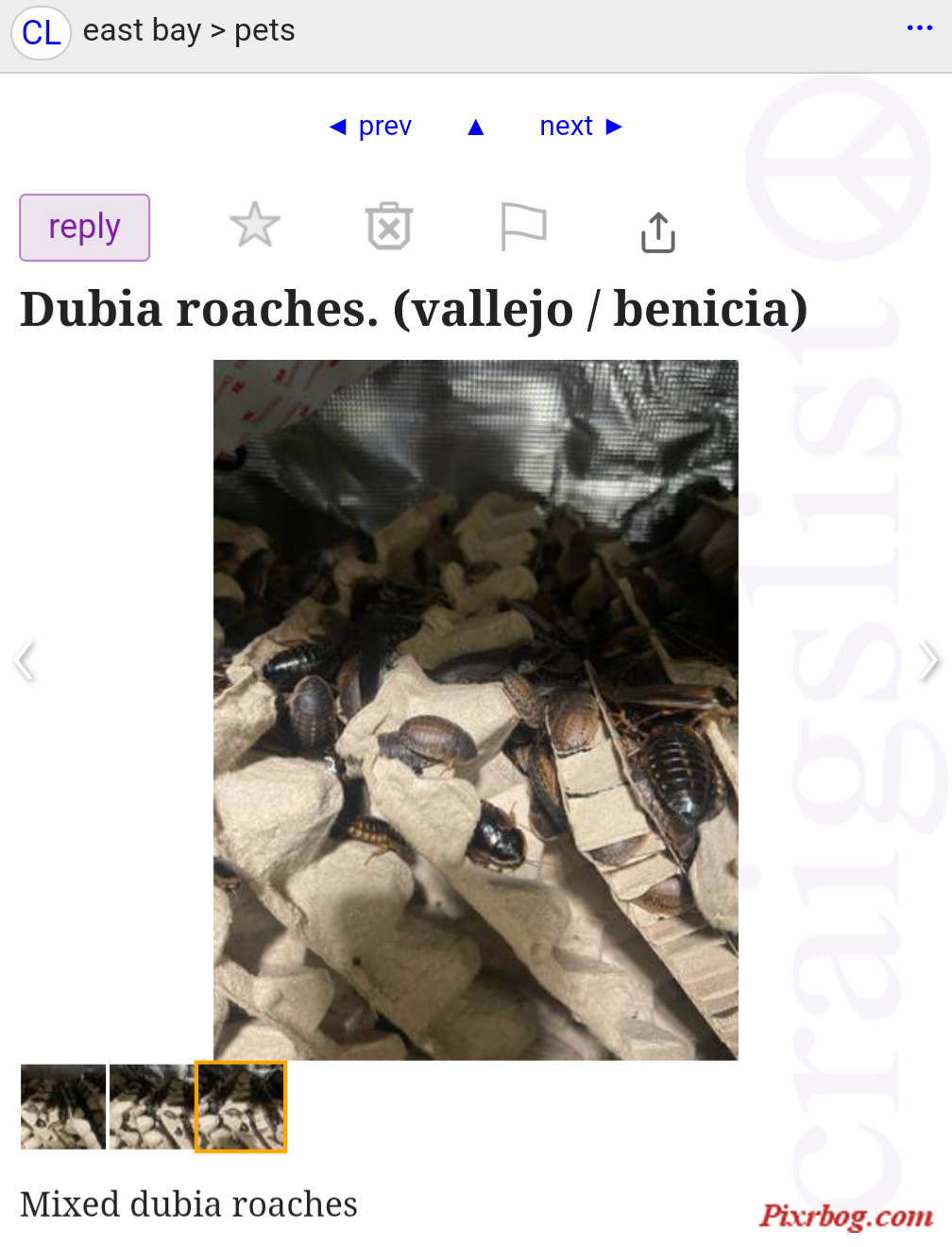Show the previous photo with left arrow

(x=25, y=660)
